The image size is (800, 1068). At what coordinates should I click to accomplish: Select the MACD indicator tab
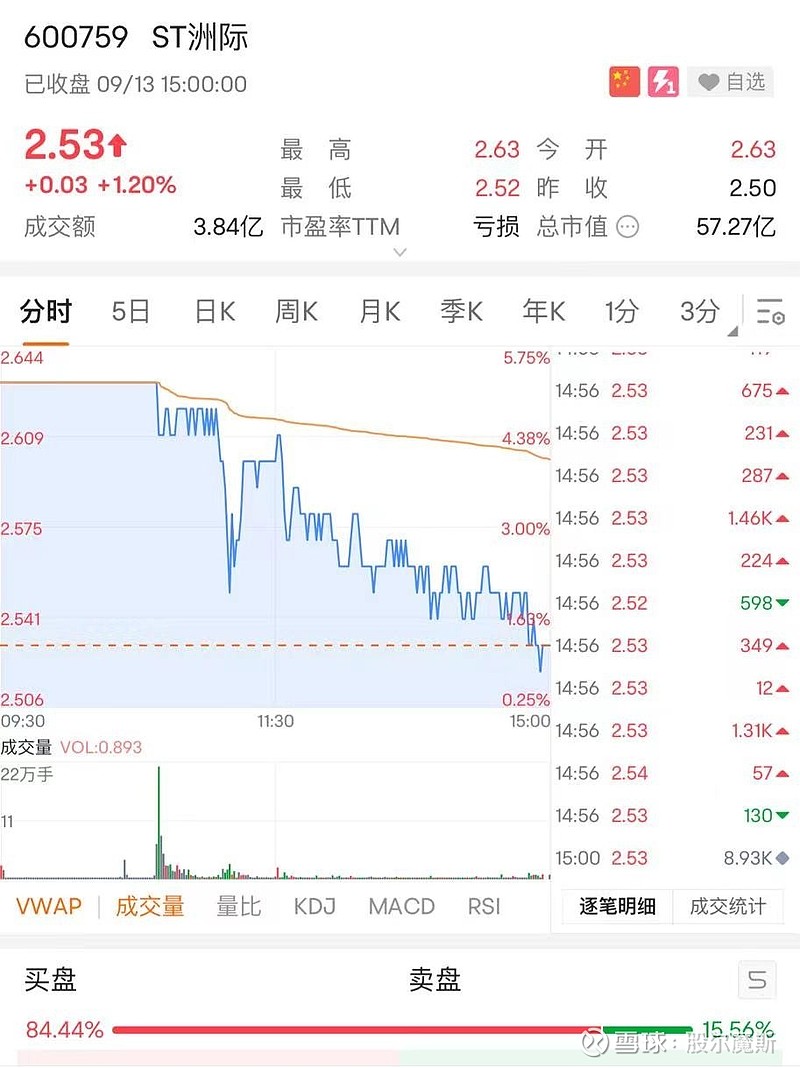click(400, 906)
